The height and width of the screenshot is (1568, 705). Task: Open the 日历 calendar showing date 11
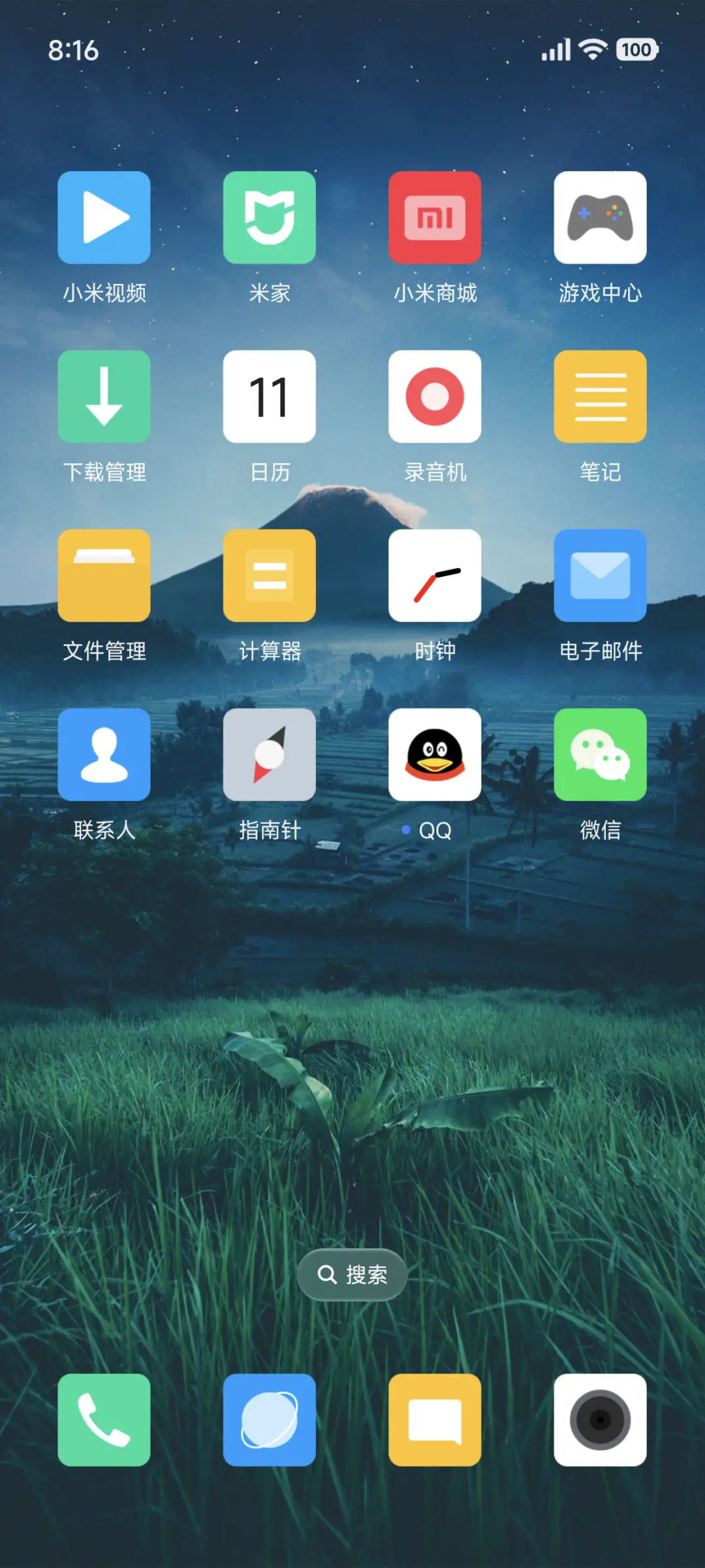tap(270, 397)
